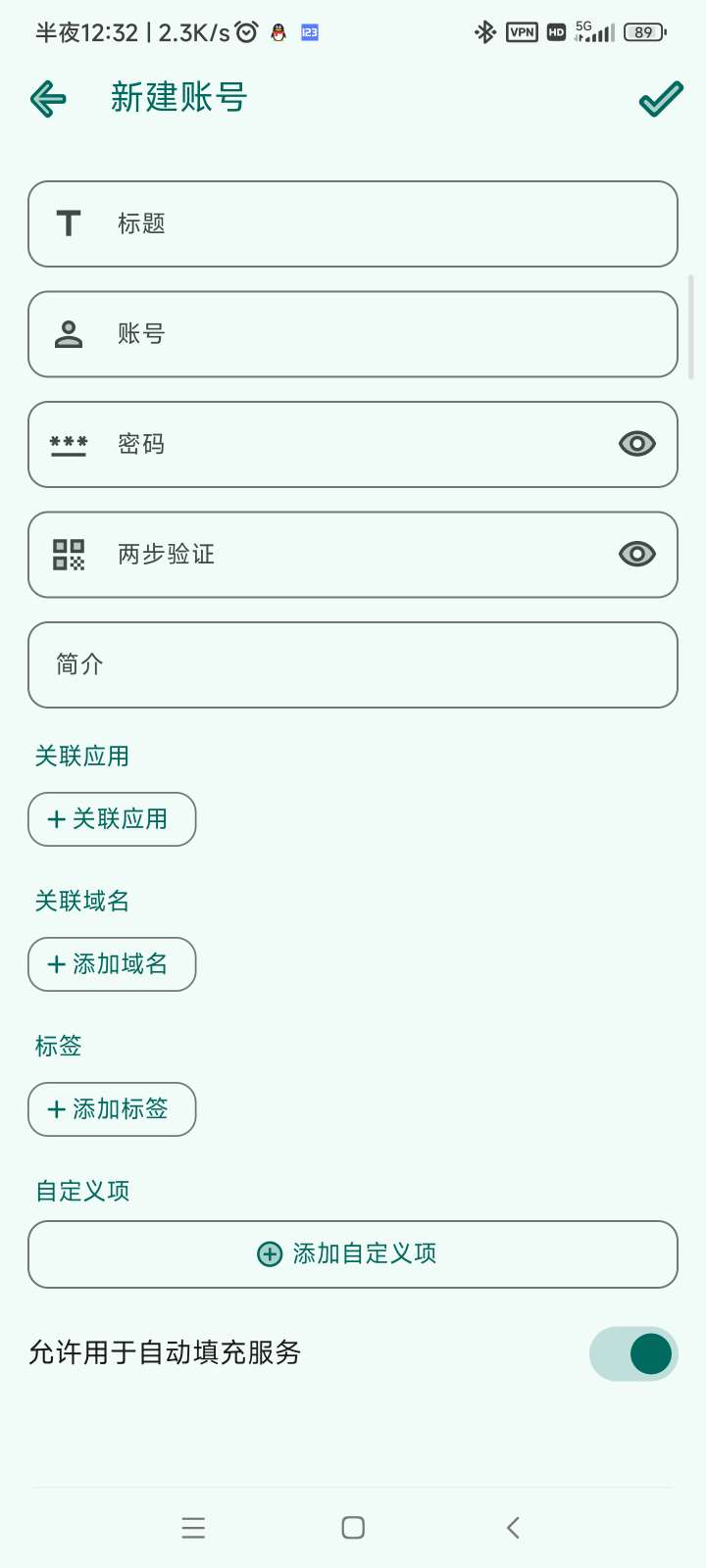
Task: Reveal the 两步验证 value with its eye icon
Action: coord(636,555)
